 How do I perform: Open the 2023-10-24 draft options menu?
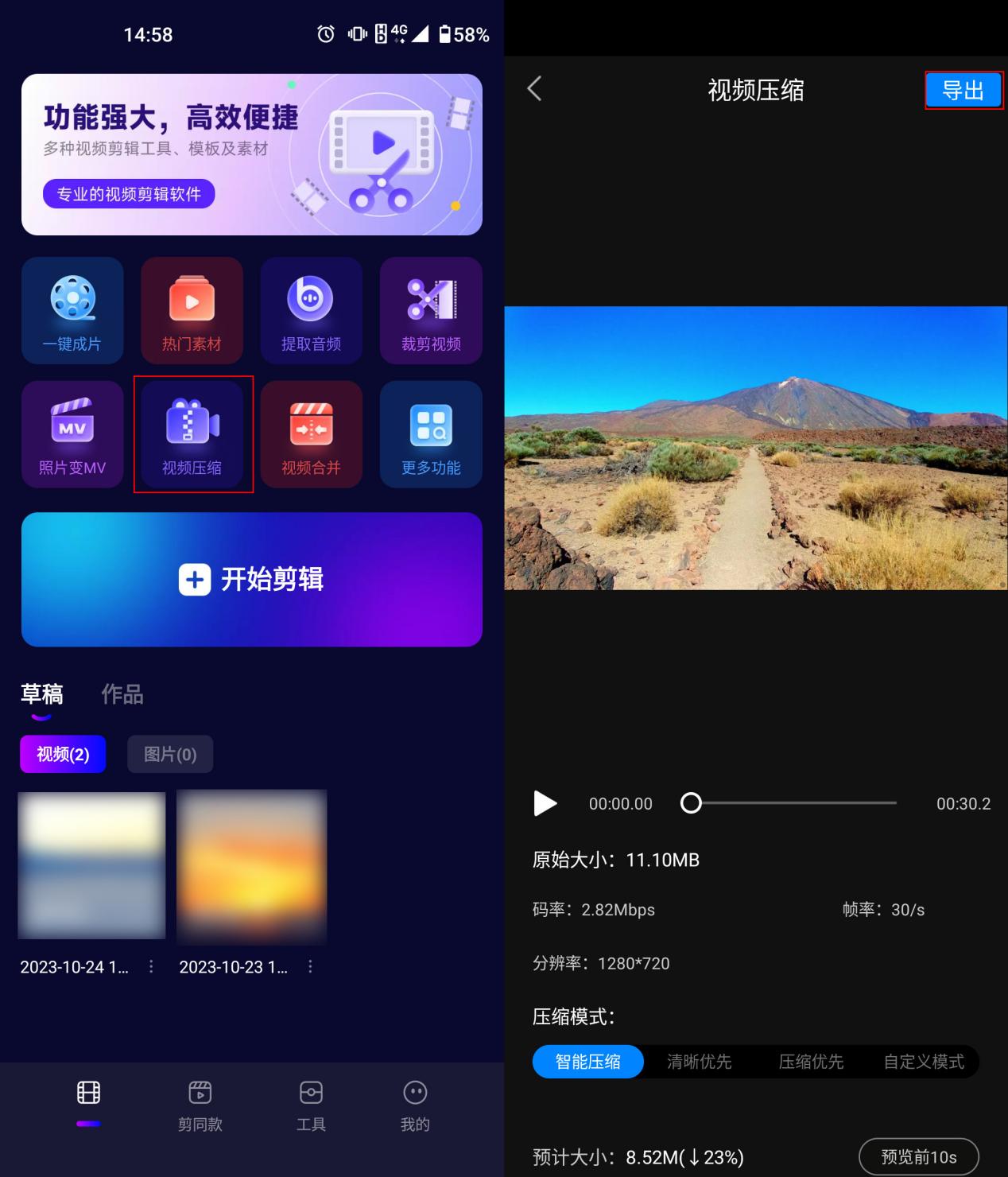pyautogui.click(x=152, y=967)
